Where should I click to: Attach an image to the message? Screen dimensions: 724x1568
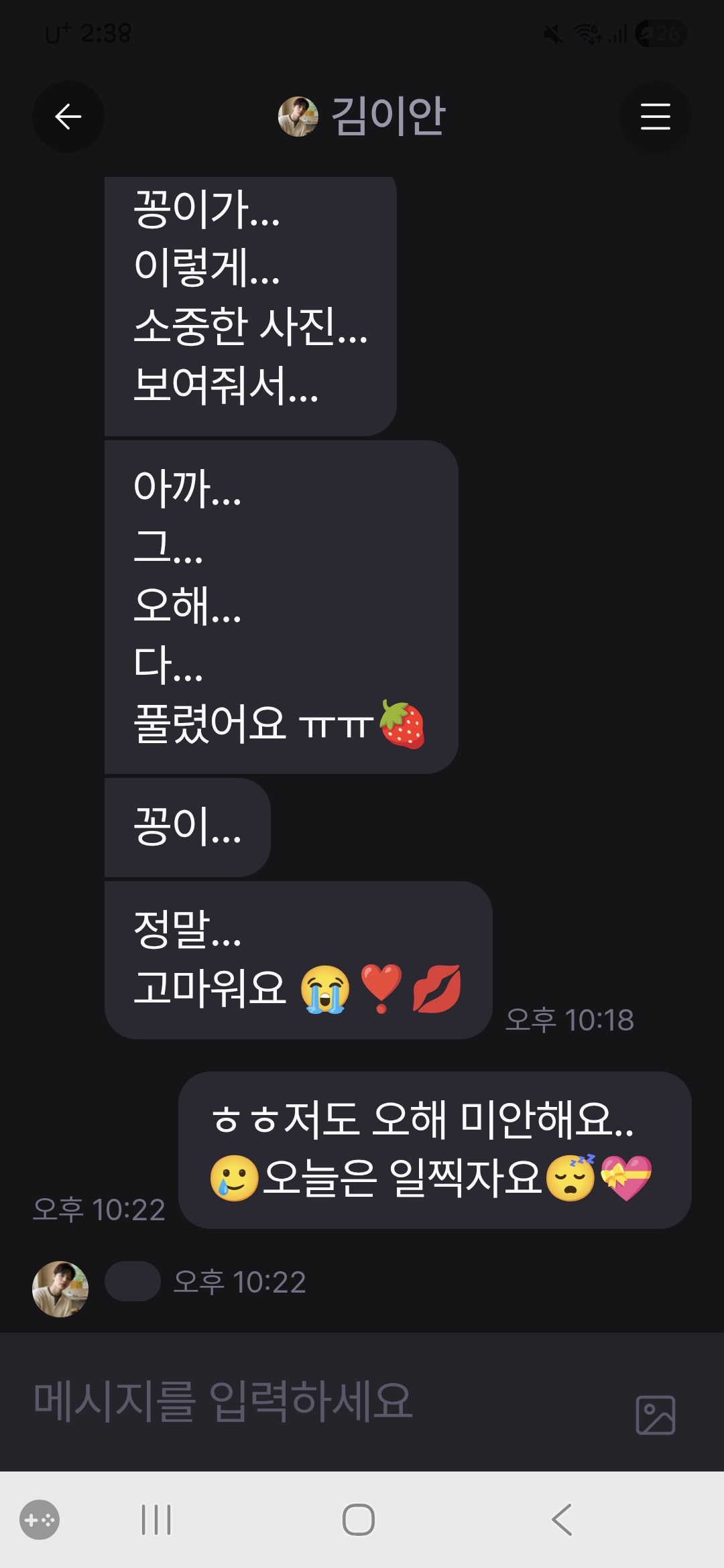(x=655, y=1415)
